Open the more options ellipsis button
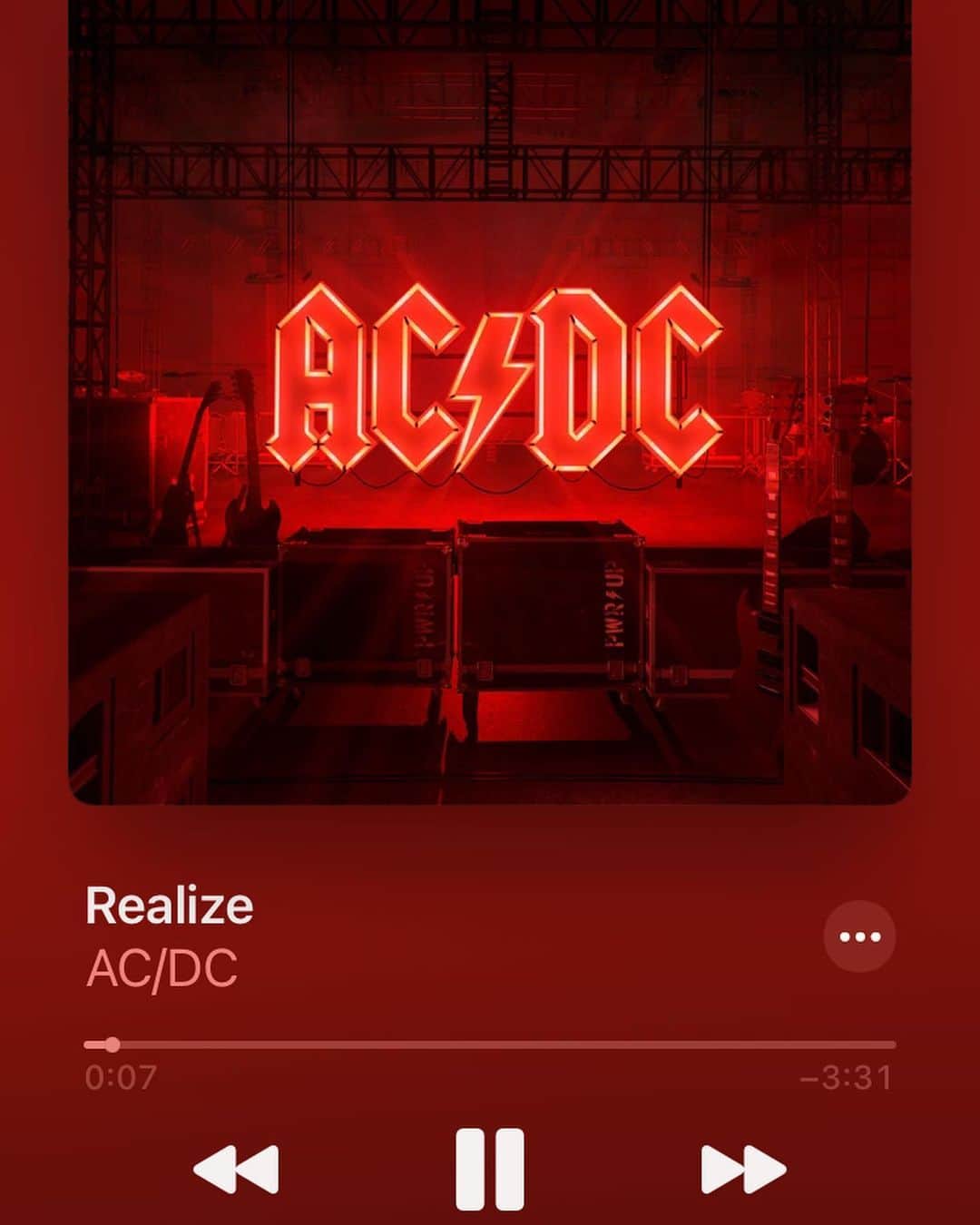 click(x=858, y=936)
